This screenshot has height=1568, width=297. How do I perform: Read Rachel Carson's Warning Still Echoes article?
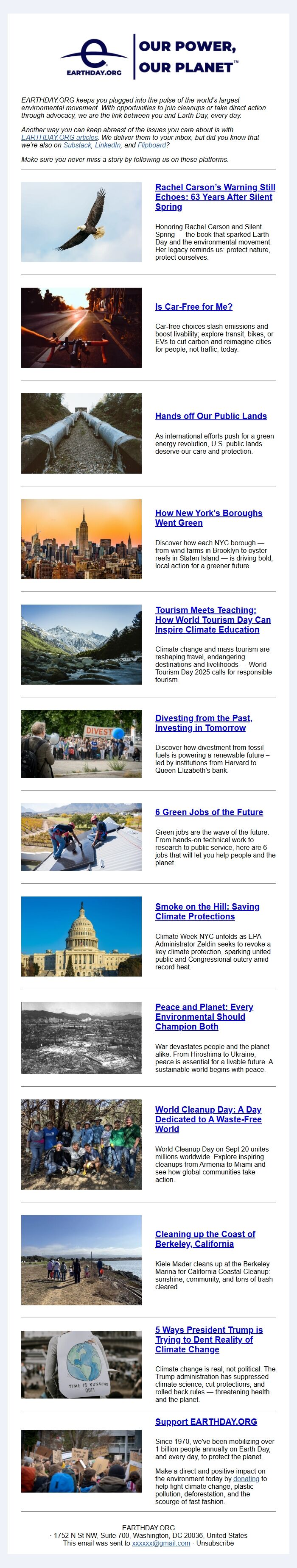(215, 197)
